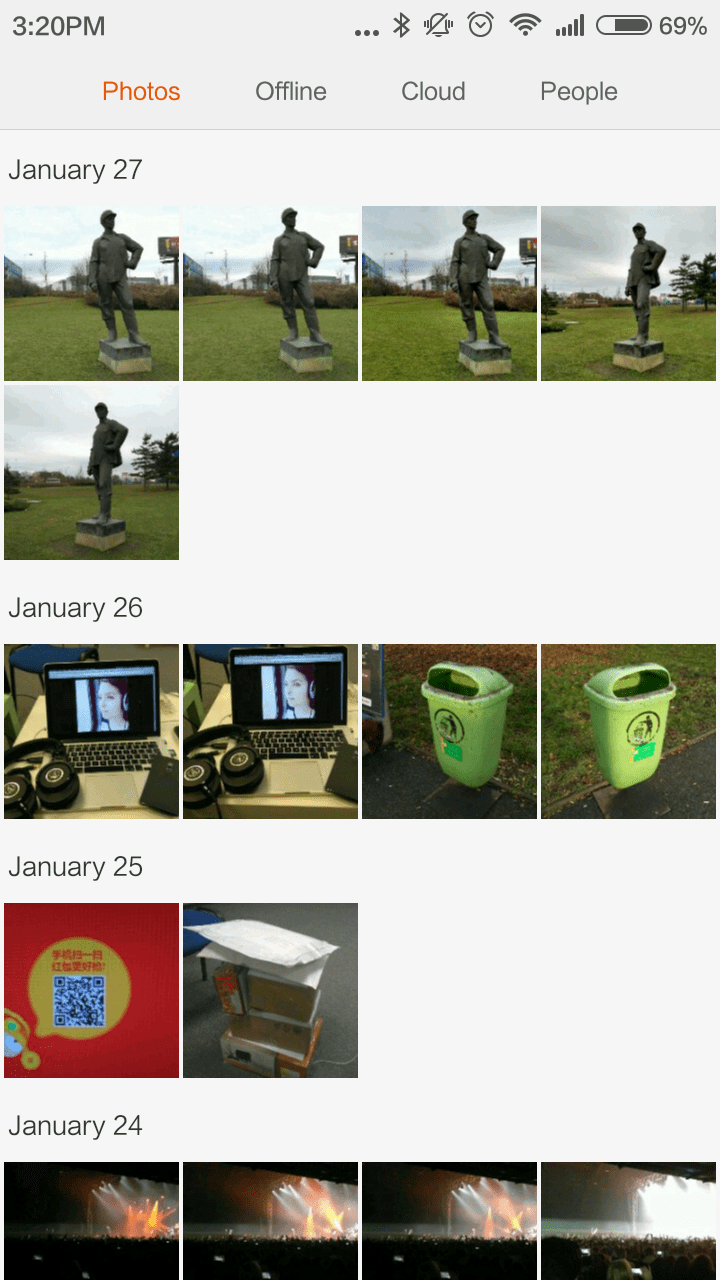720x1280 pixels.
Task: Open the first concert photo from January 24
Action: (91, 1220)
